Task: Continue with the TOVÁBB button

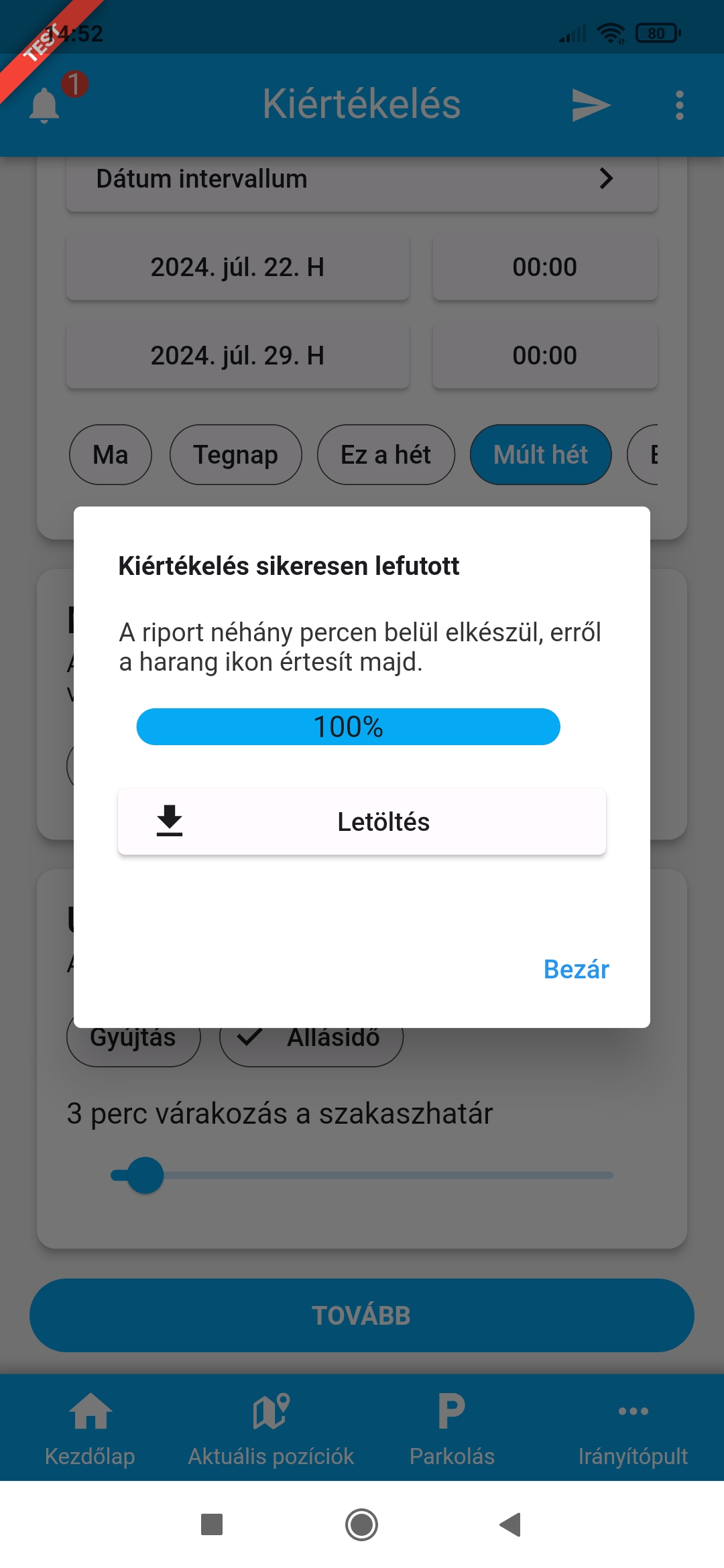Action: click(362, 1315)
